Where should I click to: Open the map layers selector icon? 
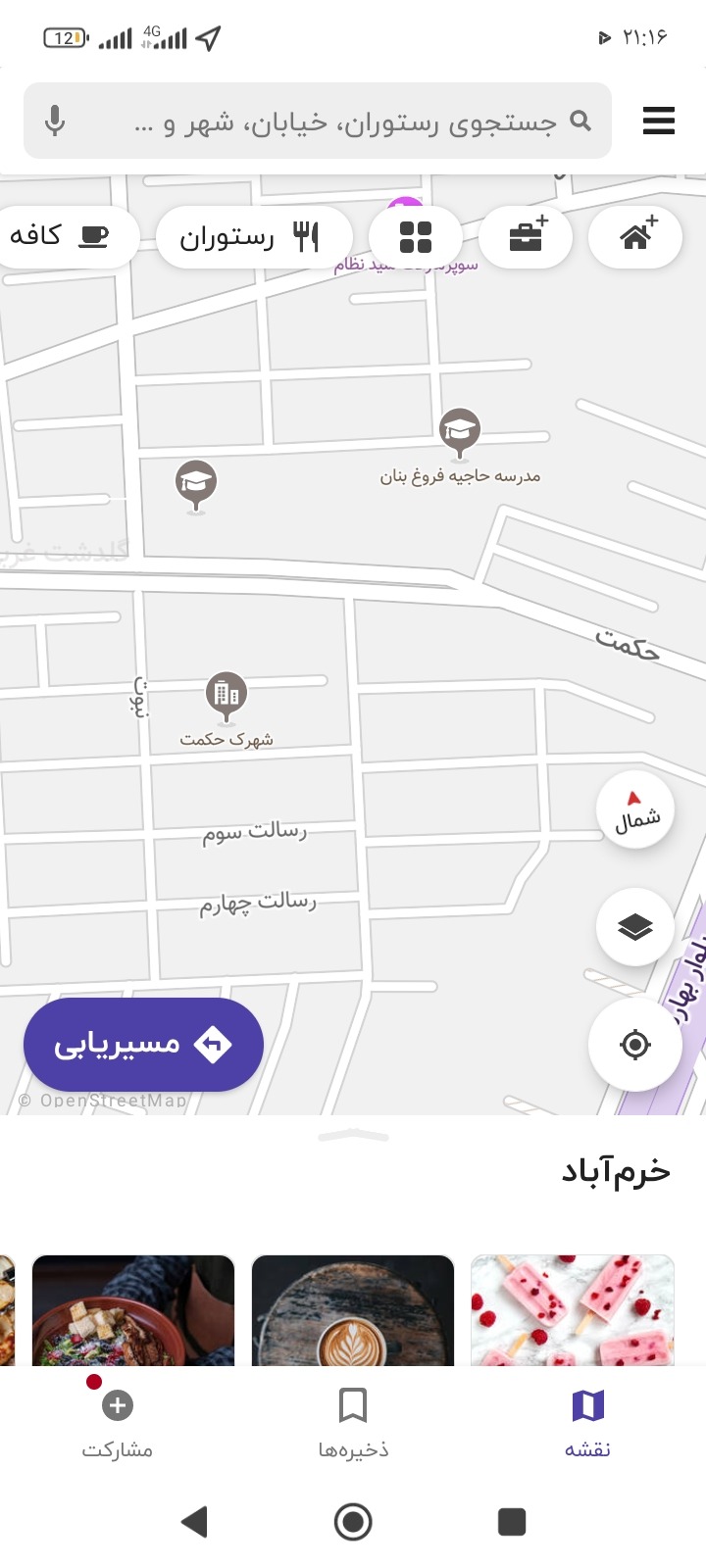pyautogui.click(x=634, y=926)
